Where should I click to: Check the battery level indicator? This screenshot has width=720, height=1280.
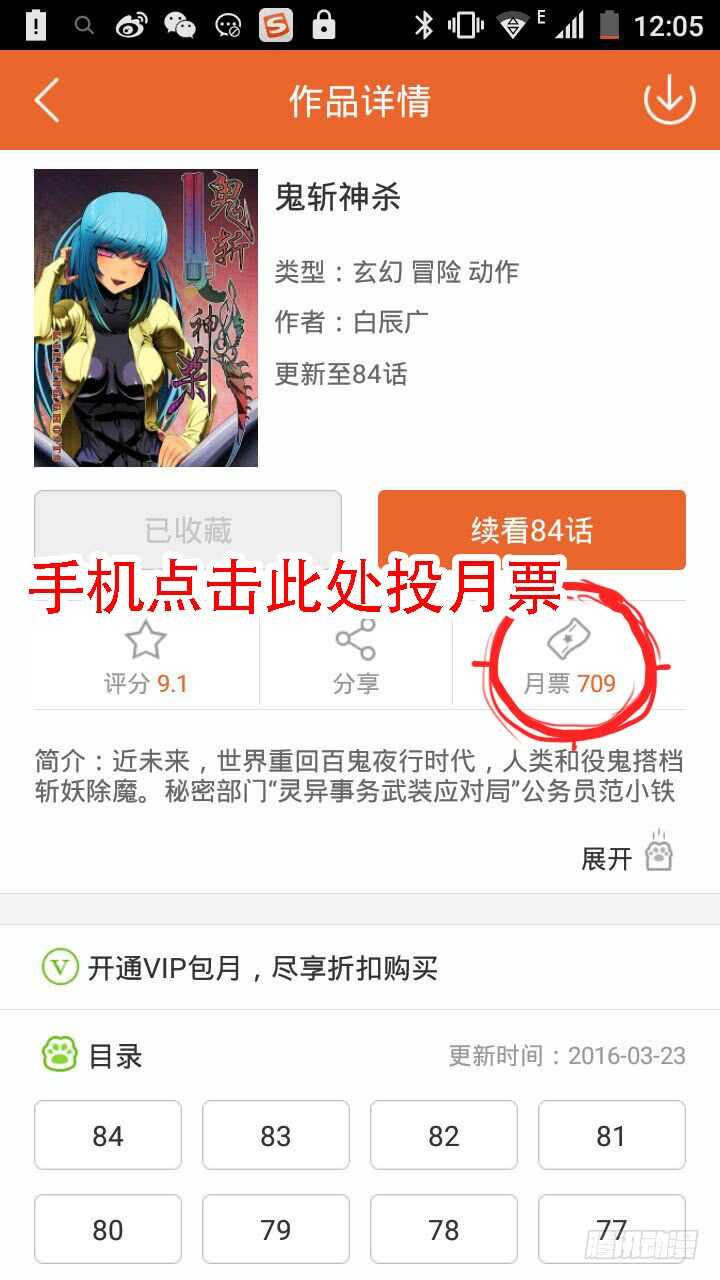(x=607, y=25)
